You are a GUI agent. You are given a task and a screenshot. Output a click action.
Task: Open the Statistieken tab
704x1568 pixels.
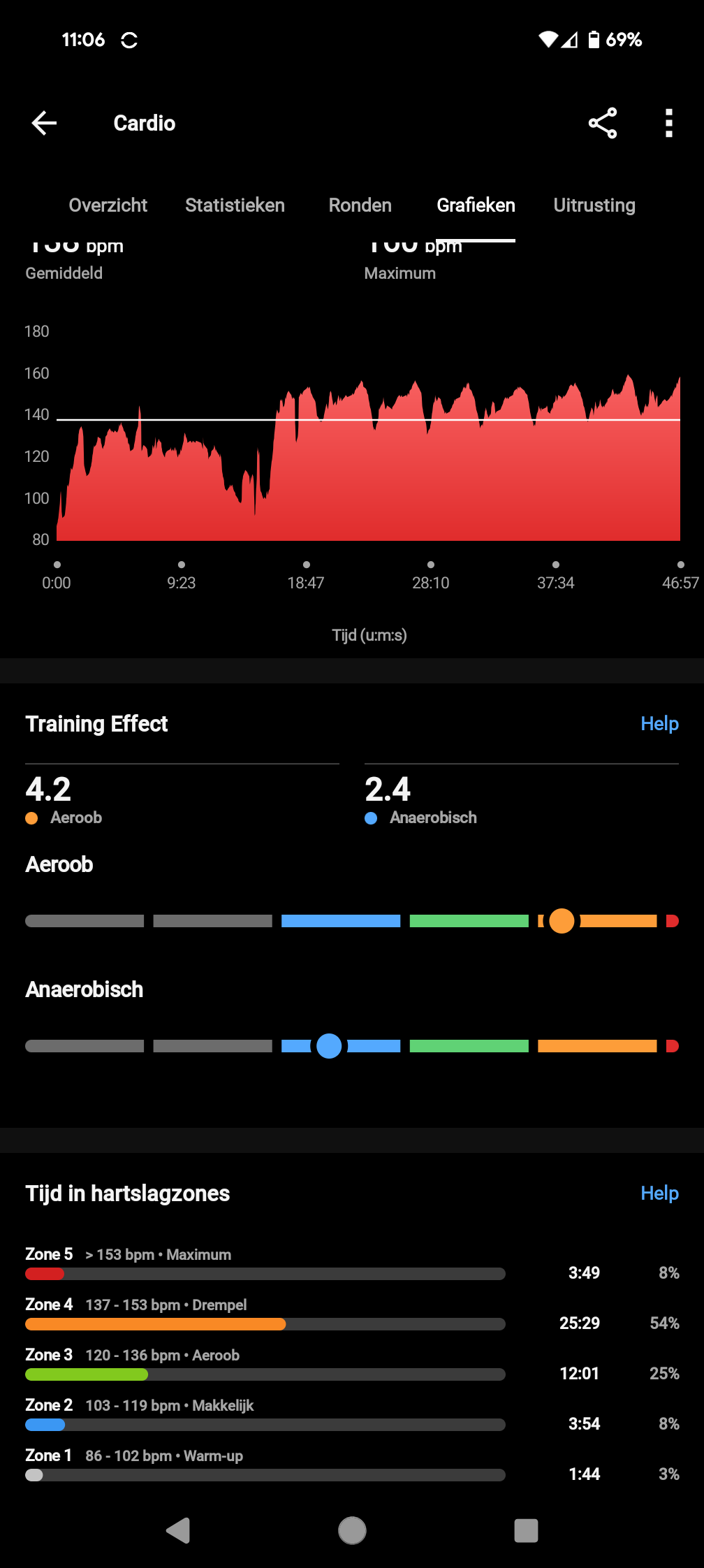235,205
